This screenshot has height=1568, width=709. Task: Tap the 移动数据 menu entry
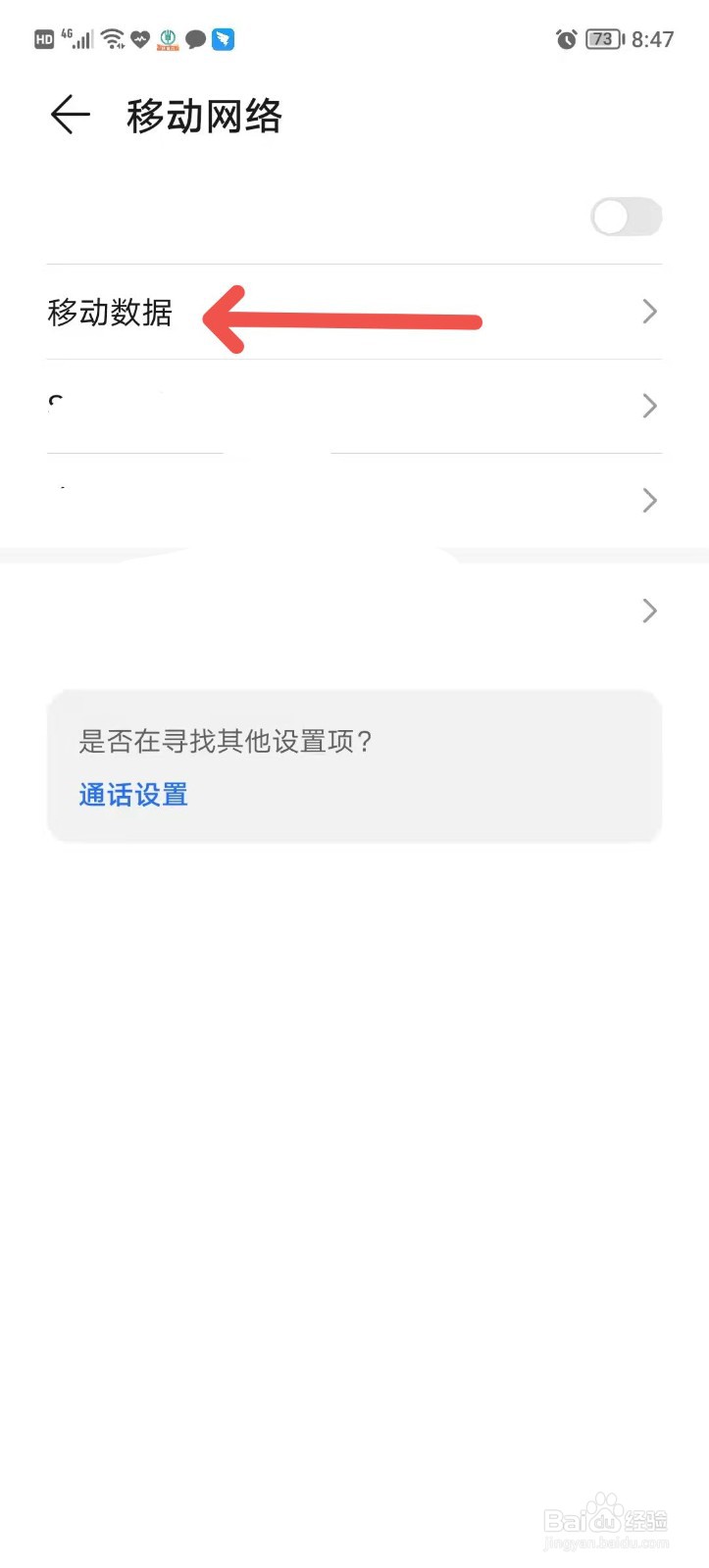click(110, 314)
